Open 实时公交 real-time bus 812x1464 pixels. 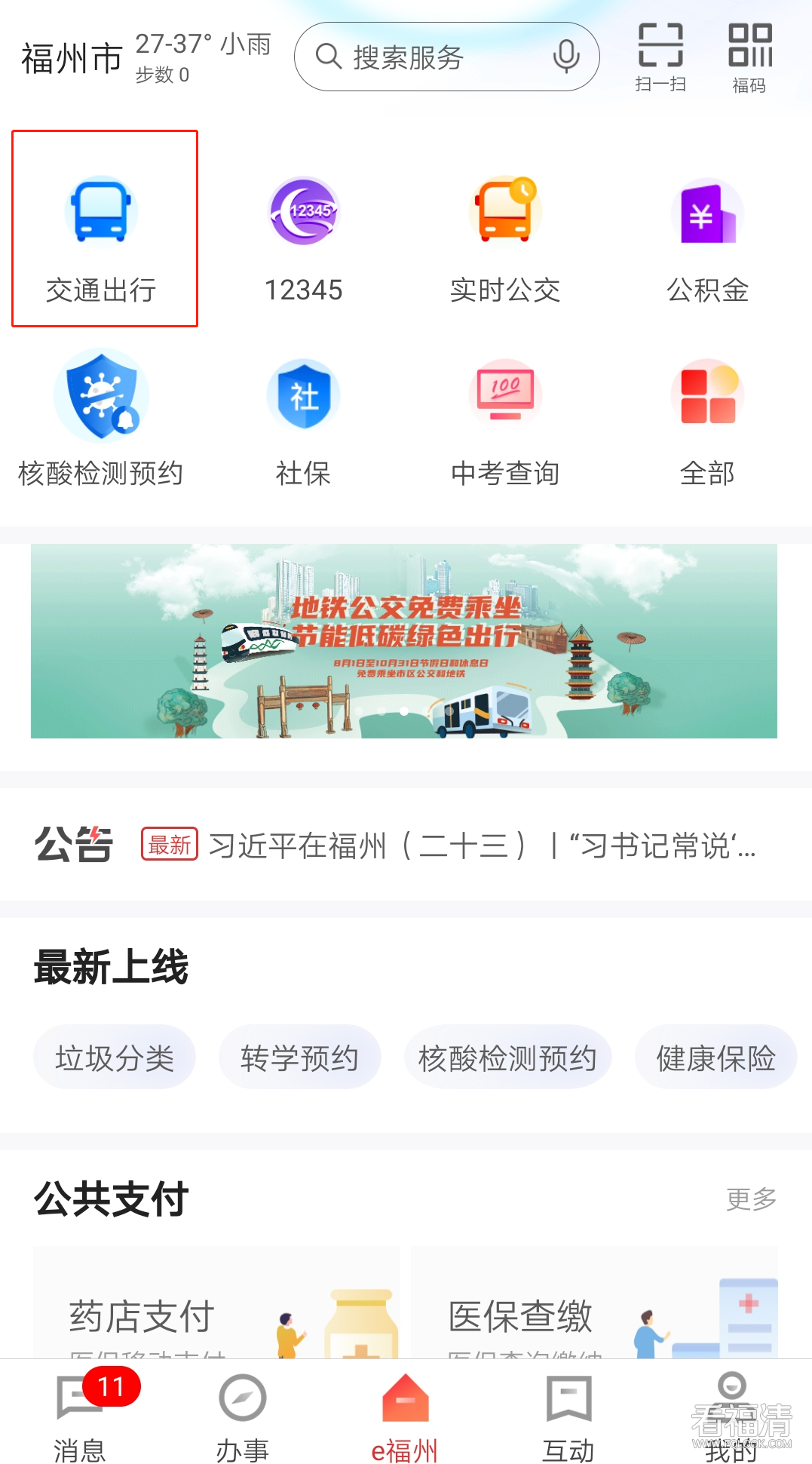coord(505,234)
